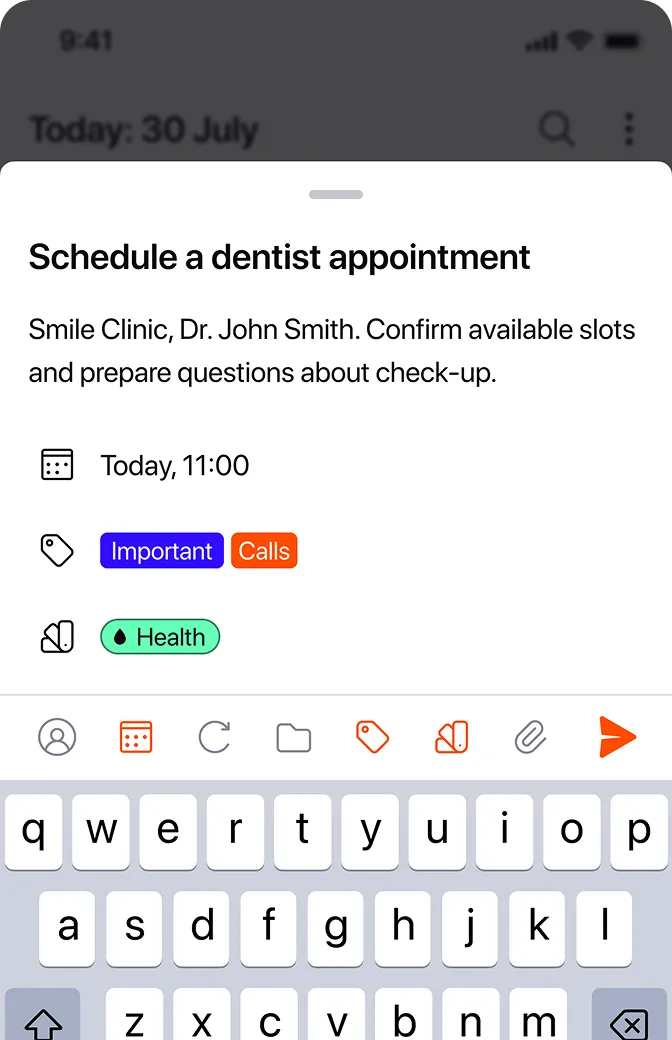
Task: Edit the Today, 11:00 due time
Action: tap(174, 465)
